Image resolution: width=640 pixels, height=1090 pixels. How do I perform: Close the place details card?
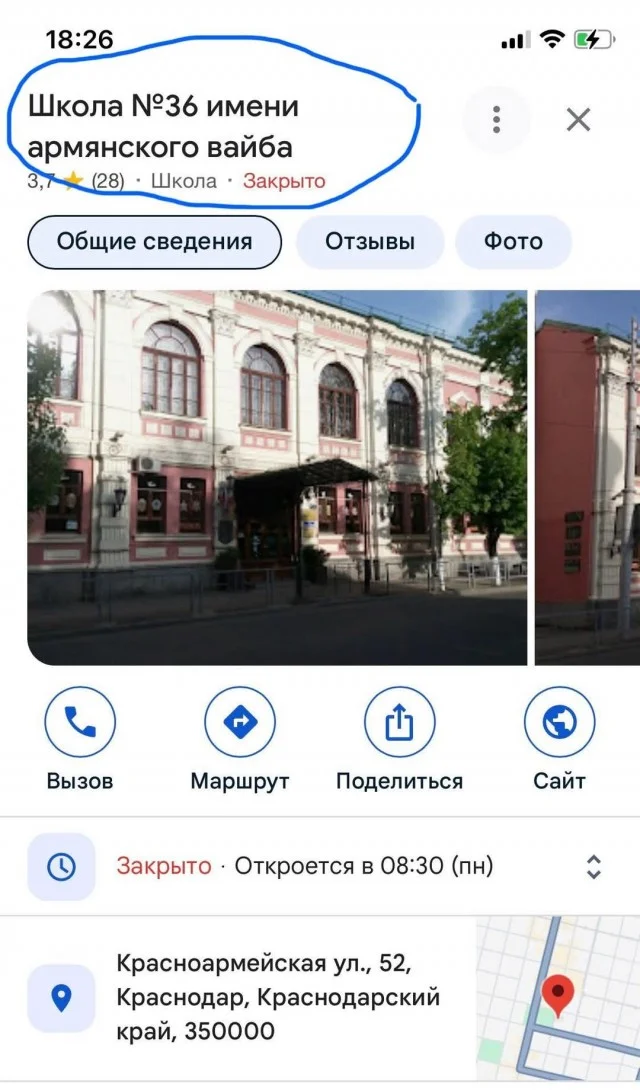click(578, 120)
